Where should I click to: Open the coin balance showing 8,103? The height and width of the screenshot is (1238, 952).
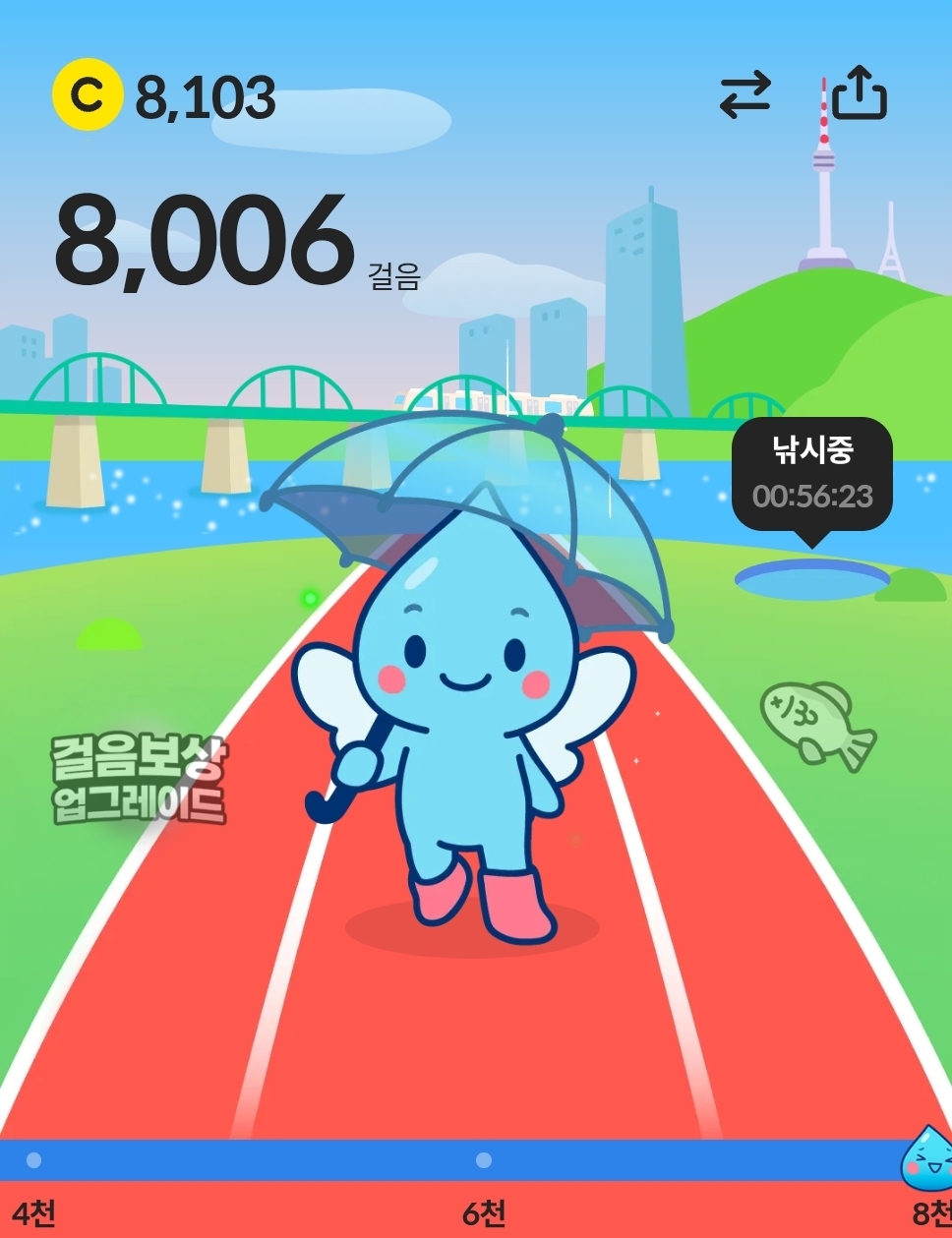point(164,96)
